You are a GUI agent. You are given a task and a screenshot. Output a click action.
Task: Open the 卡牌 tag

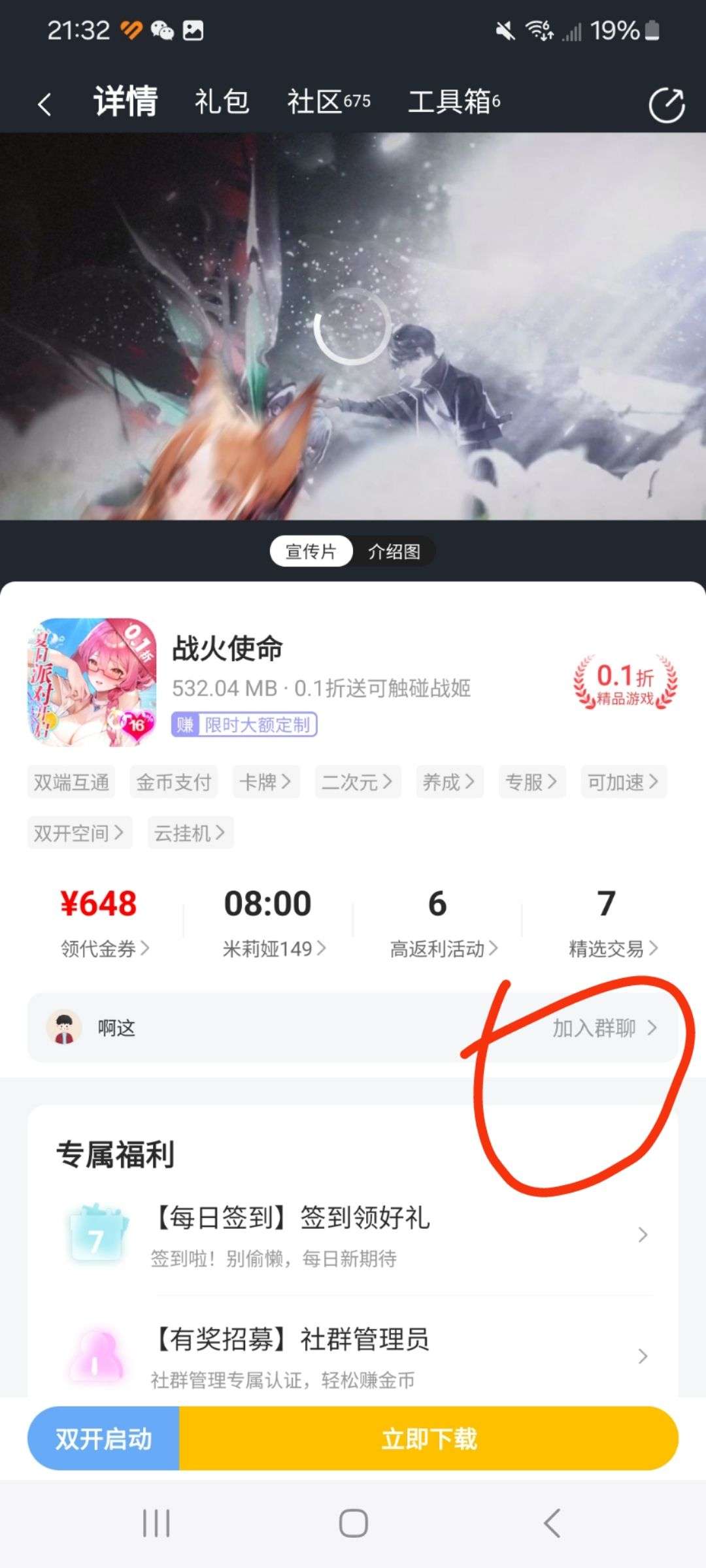pos(266,782)
